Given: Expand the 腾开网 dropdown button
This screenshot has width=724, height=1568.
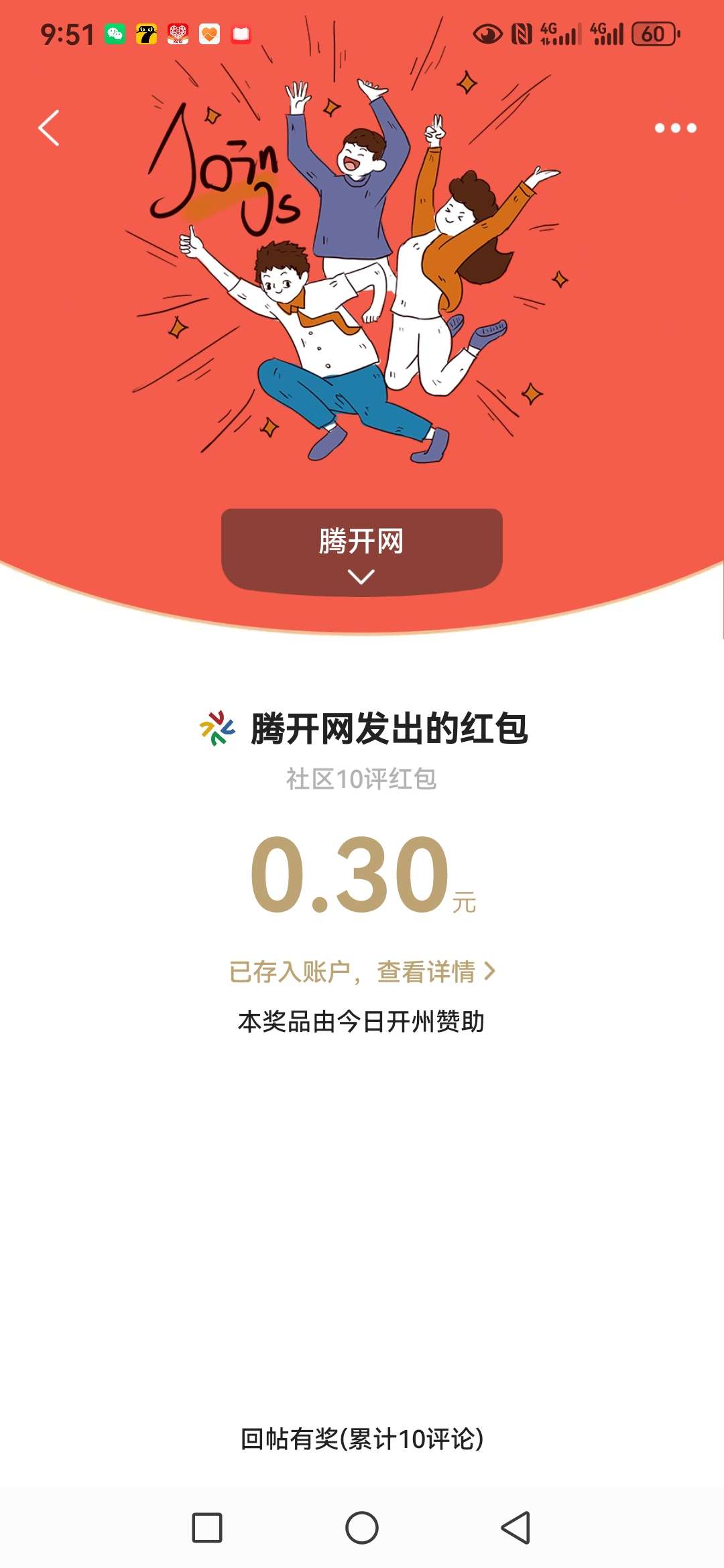Looking at the screenshot, I should point(361,552).
